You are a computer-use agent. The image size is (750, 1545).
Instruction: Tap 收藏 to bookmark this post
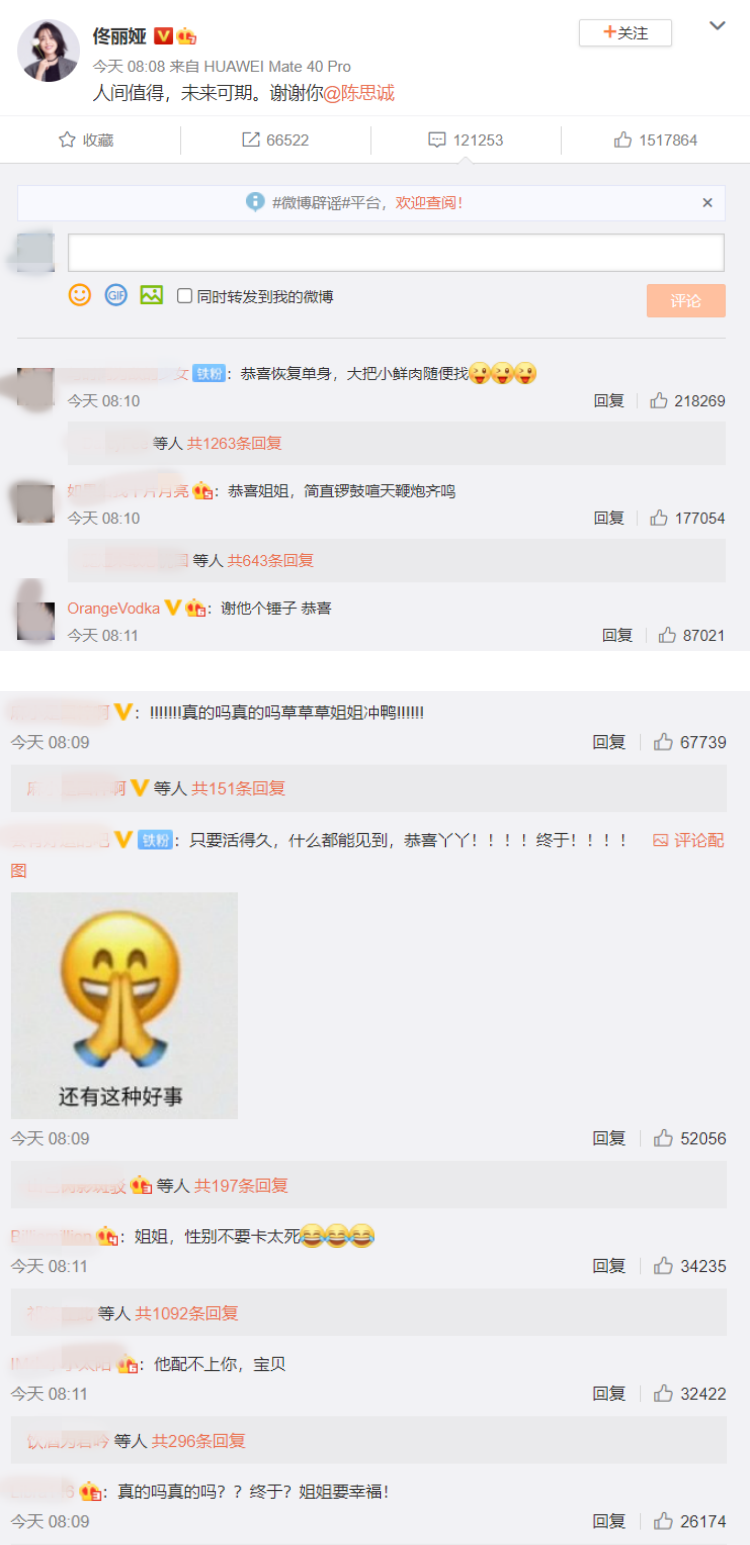click(x=86, y=140)
